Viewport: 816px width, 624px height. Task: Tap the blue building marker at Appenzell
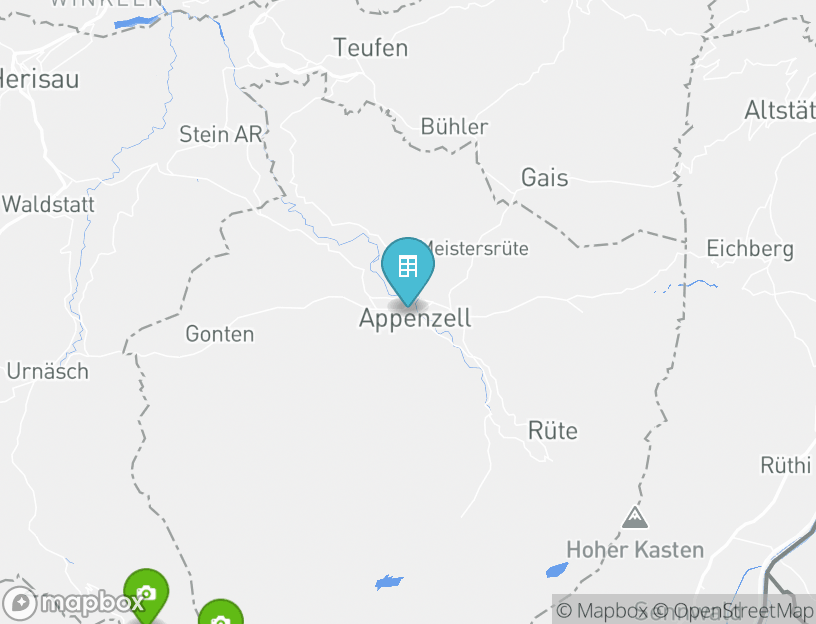pyautogui.click(x=408, y=268)
